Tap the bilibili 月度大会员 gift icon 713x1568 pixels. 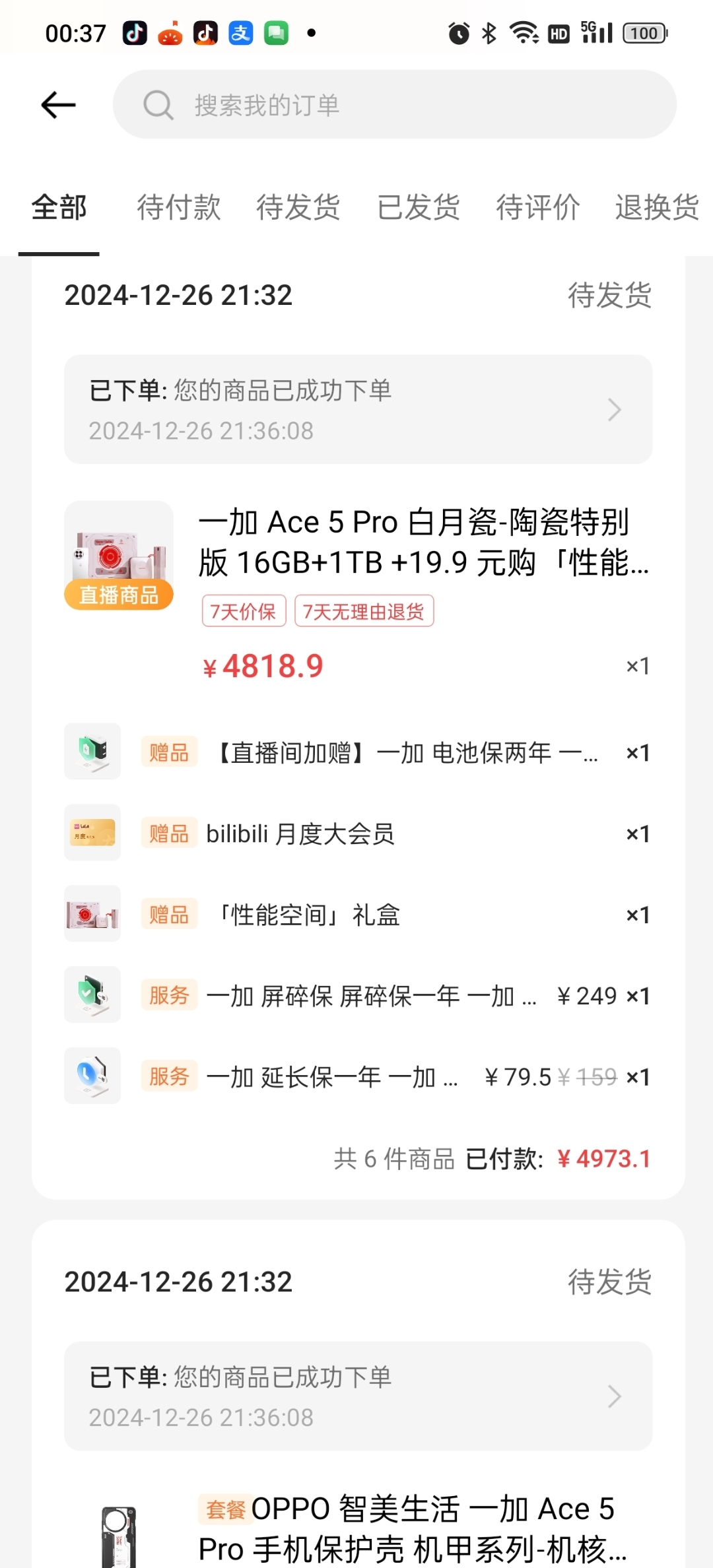click(x=92, y=833)
